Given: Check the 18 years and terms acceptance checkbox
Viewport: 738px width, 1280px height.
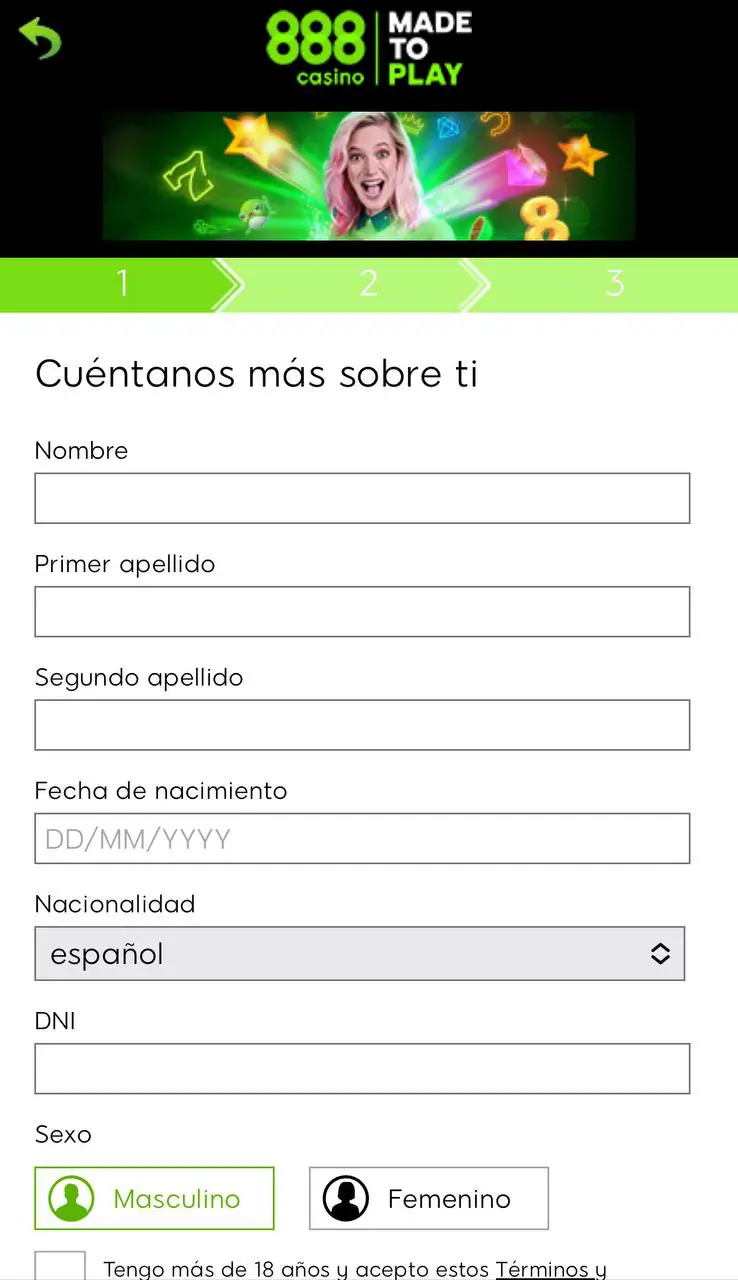Looking at the screenshot, I should pos(60,1268).
